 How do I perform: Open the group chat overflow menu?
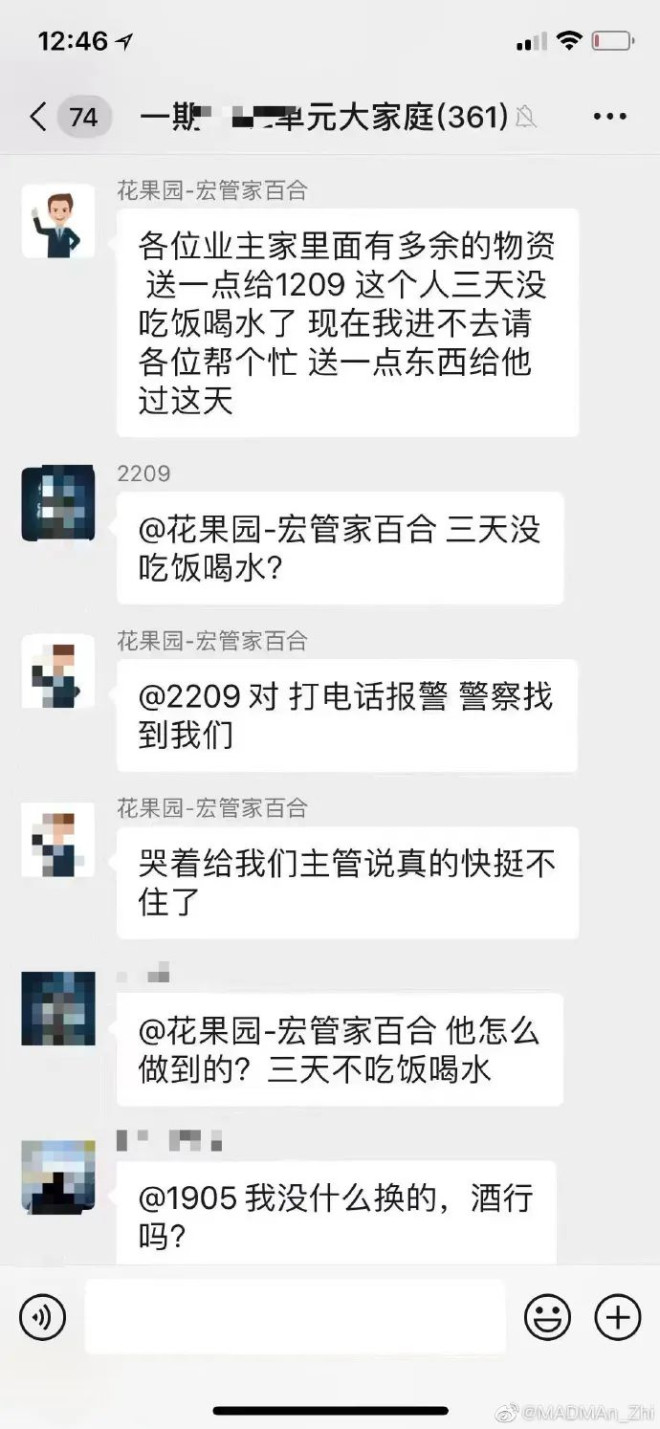click(609, 117)
